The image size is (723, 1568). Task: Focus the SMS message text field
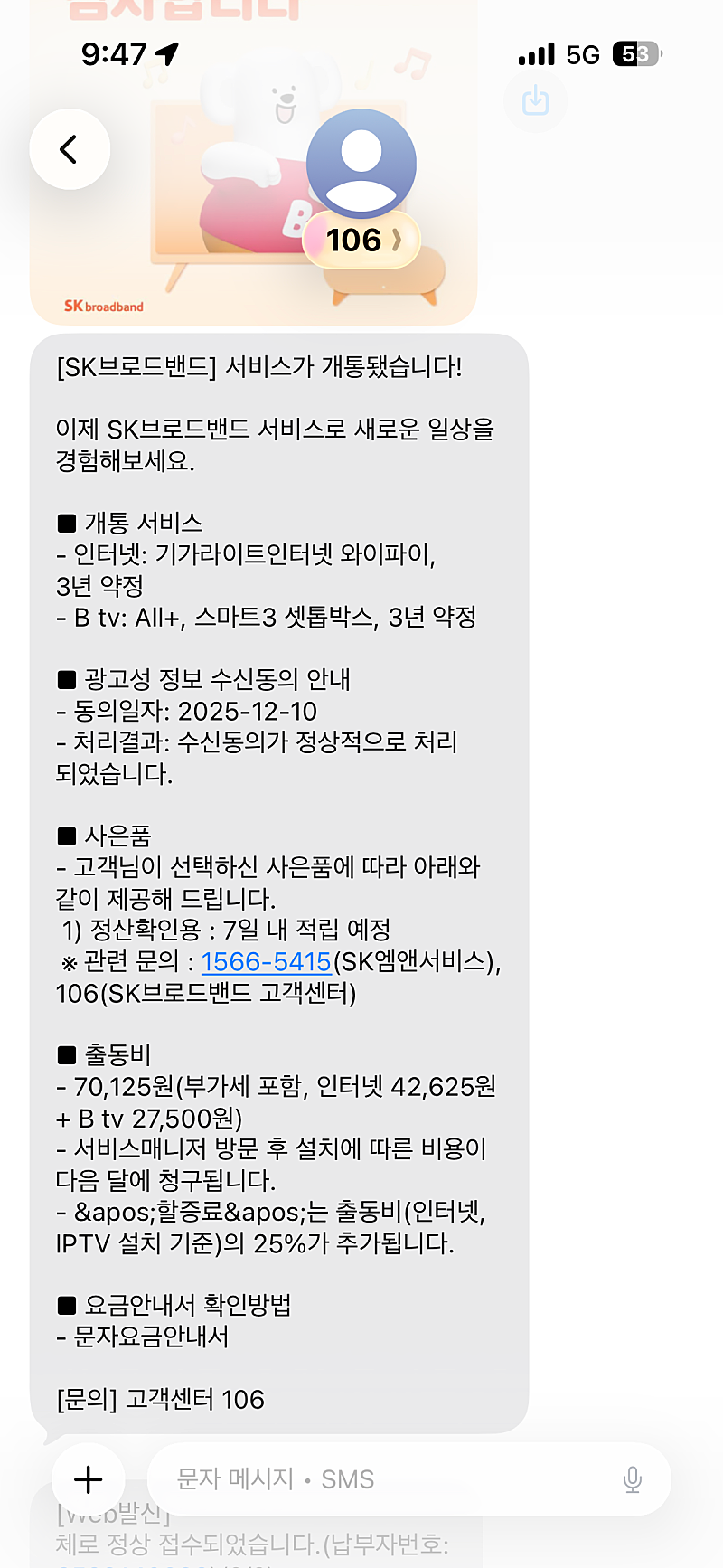[380, 1480]
